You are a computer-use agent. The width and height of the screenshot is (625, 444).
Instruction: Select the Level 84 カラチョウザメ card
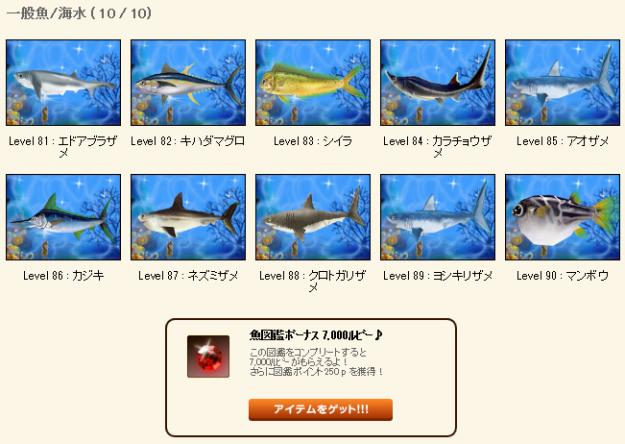tap(437, 83)
